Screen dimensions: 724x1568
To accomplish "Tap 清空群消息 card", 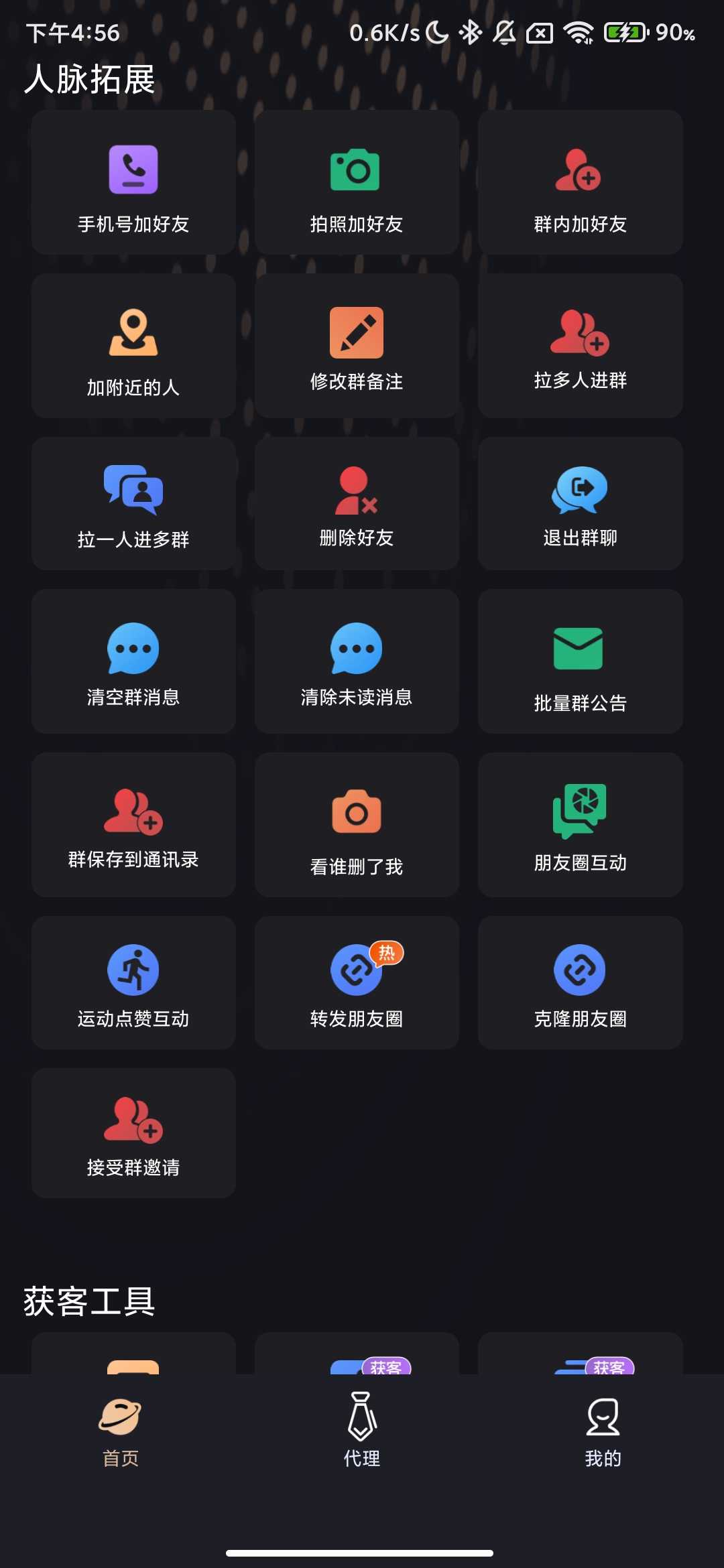I will click(133, 661).
